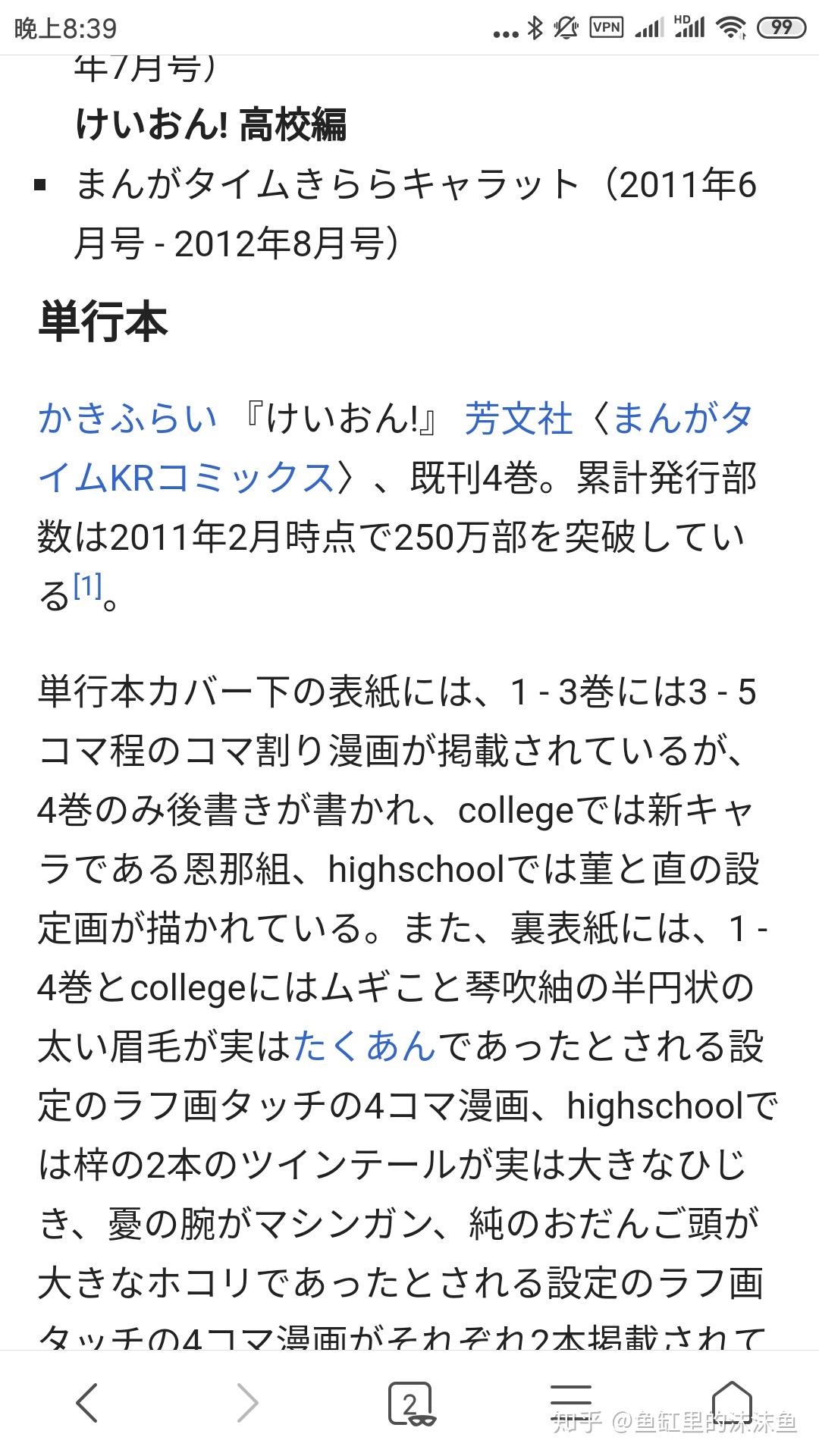Open the かきふらい author link
Viewport: 819px width, 1456px height.
tap(127, 418)
